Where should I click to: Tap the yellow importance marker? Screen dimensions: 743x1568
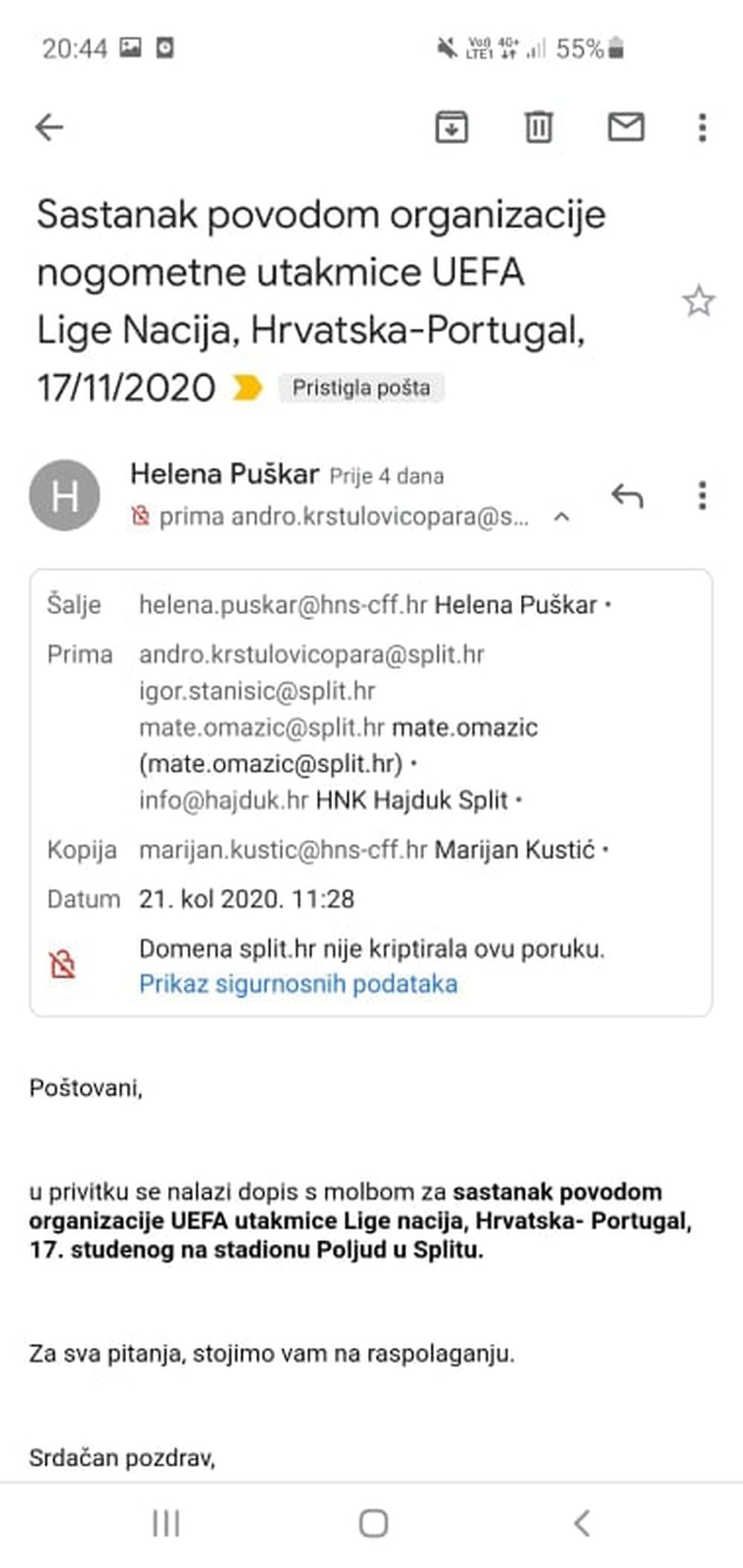click(247, 388)
